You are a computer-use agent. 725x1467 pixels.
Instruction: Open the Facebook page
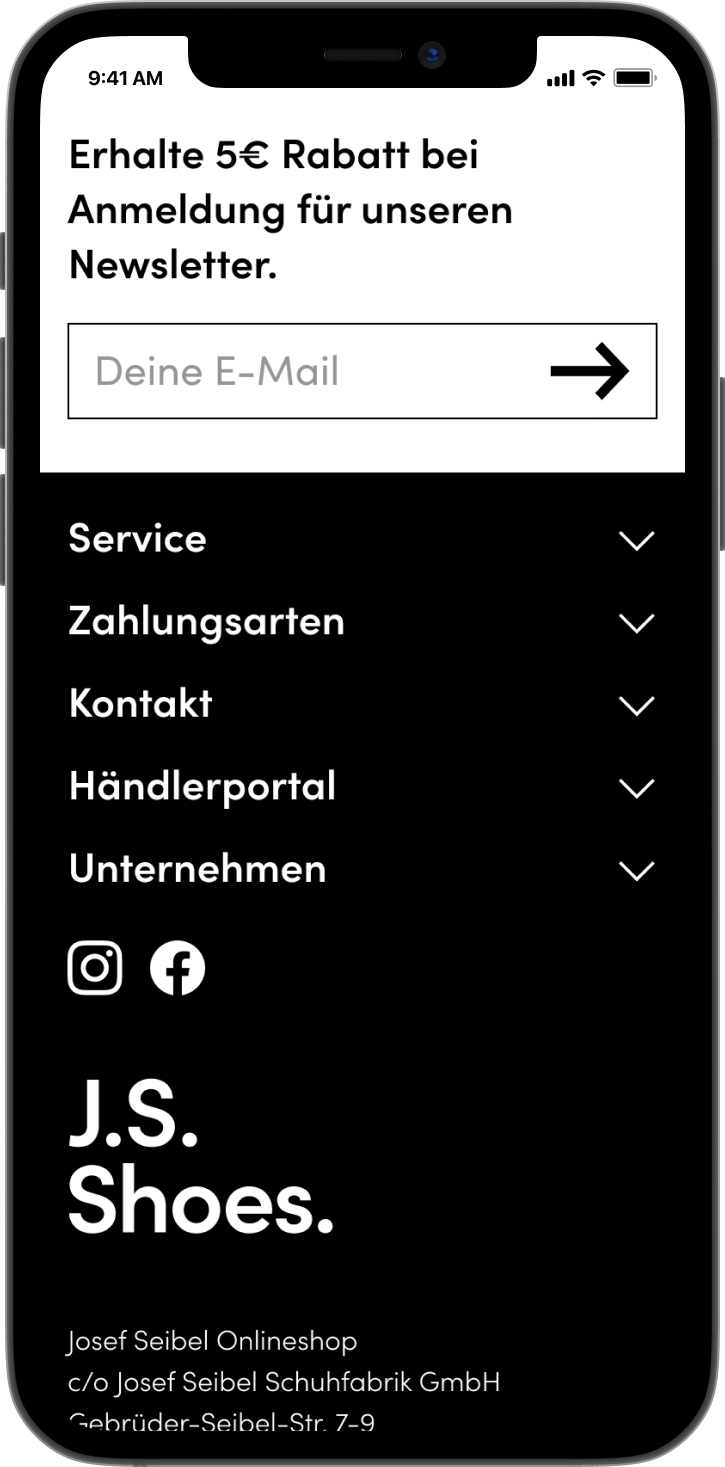(178, 968)
